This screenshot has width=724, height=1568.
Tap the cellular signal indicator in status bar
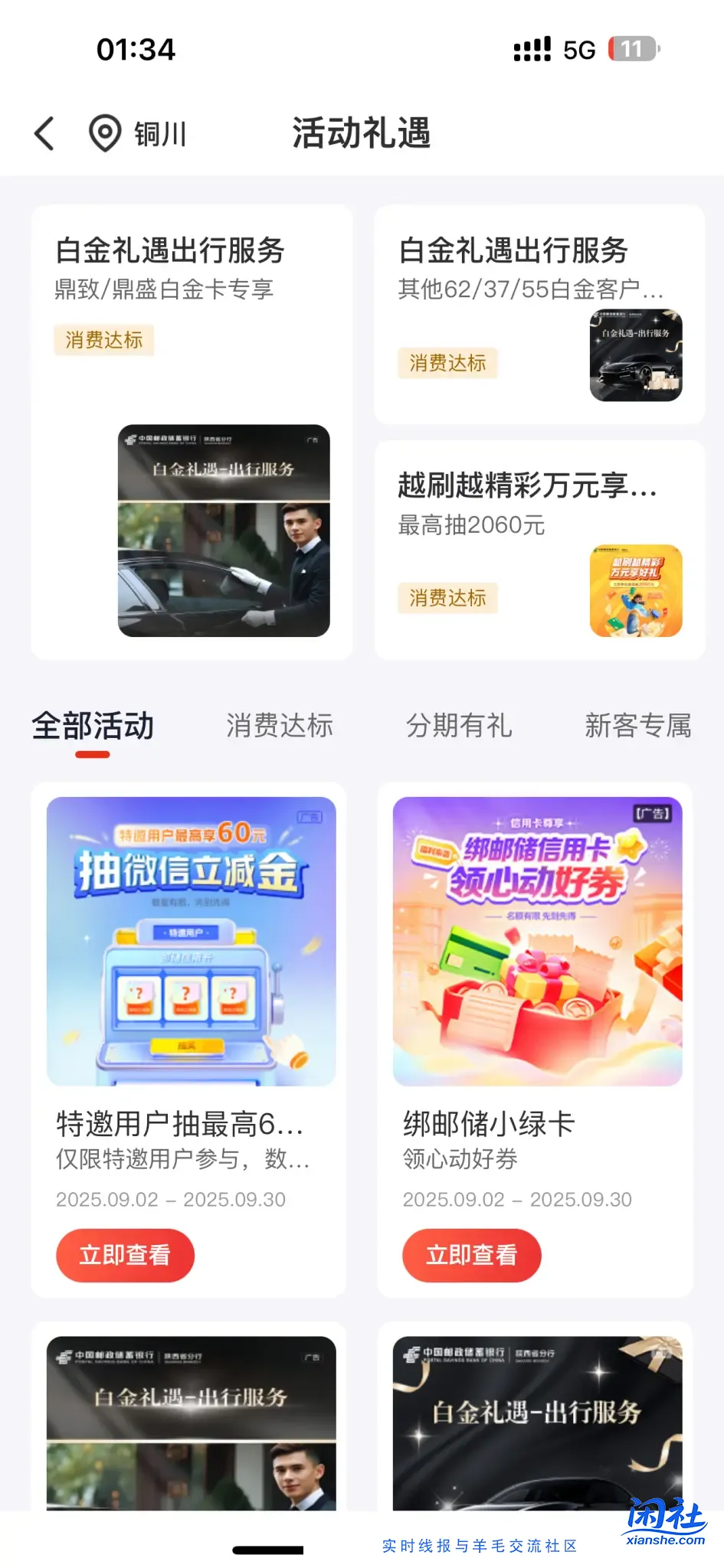pyautogui.click(x=533, y=47)
